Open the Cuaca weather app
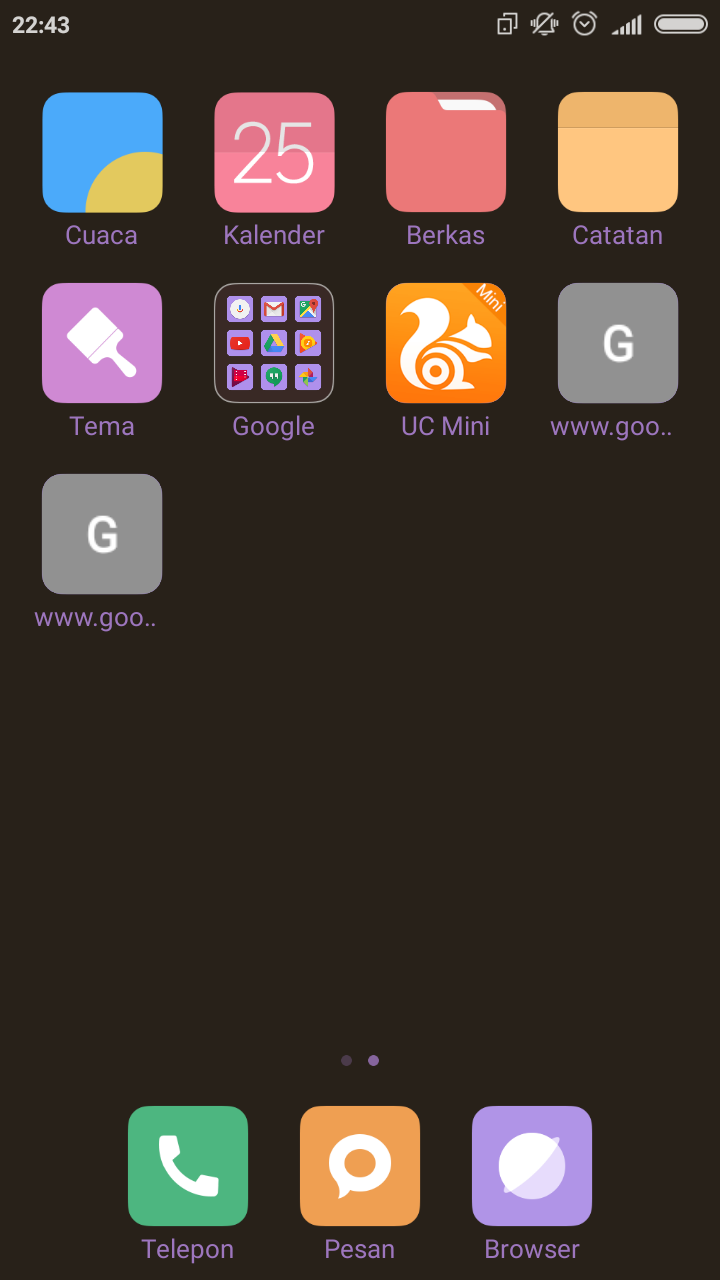Viewport: 720px width, 1280px height. tap(102, 152)
